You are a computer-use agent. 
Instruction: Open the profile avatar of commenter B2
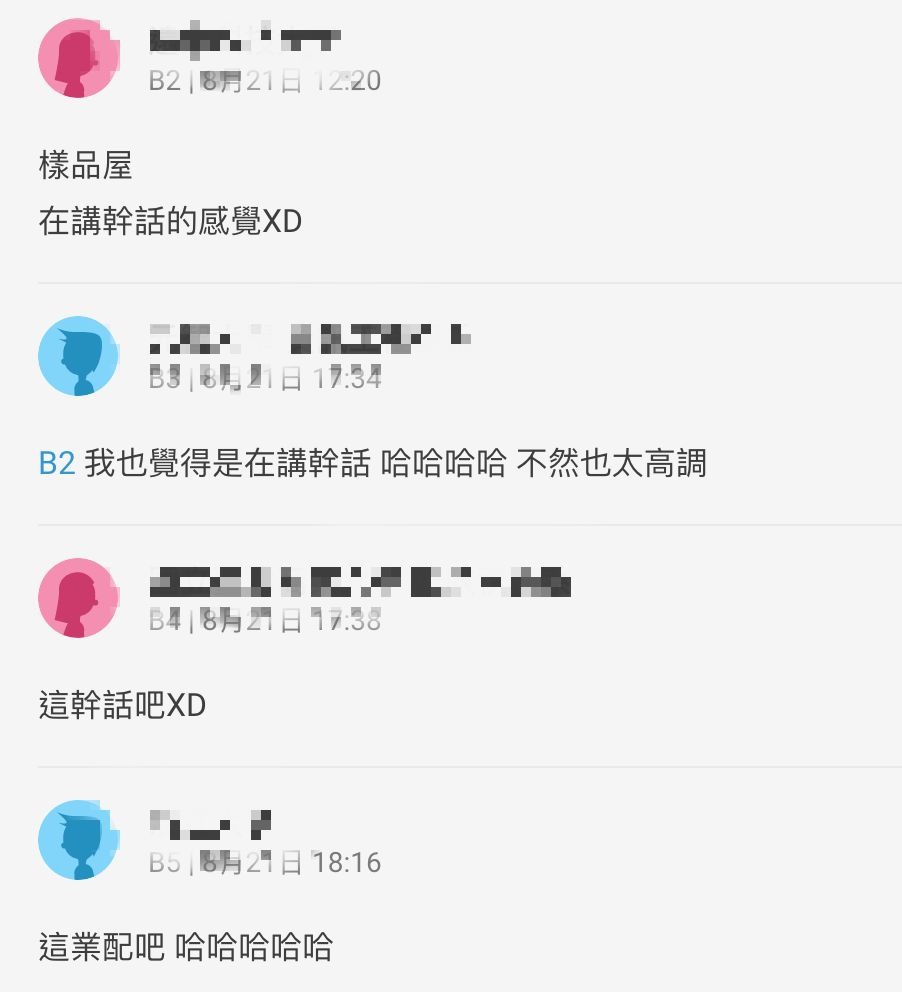click(x=78, y=58)
